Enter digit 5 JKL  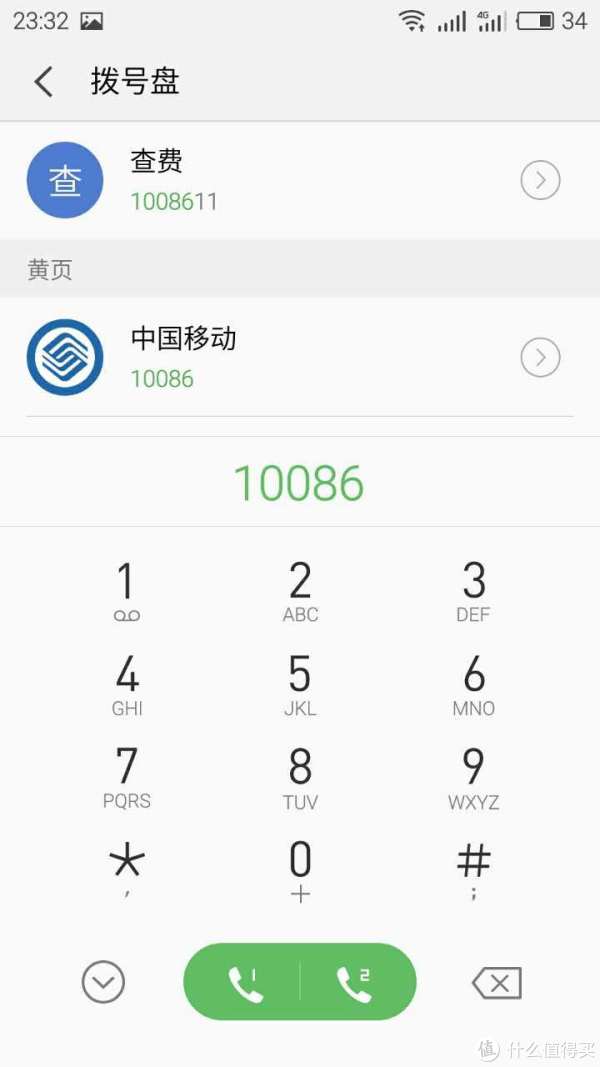point(300,685)
